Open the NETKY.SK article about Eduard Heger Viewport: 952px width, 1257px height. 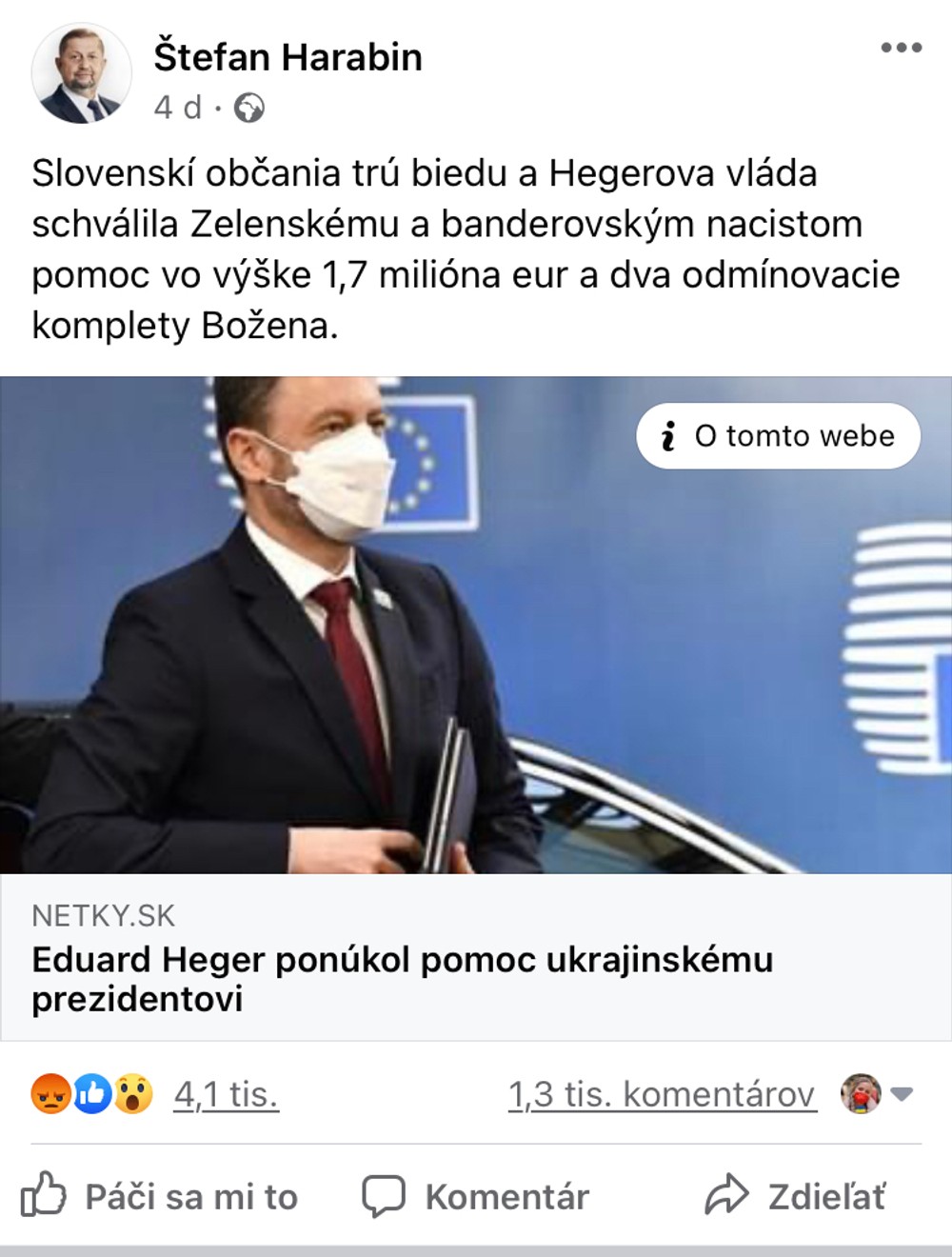point(402,978)
